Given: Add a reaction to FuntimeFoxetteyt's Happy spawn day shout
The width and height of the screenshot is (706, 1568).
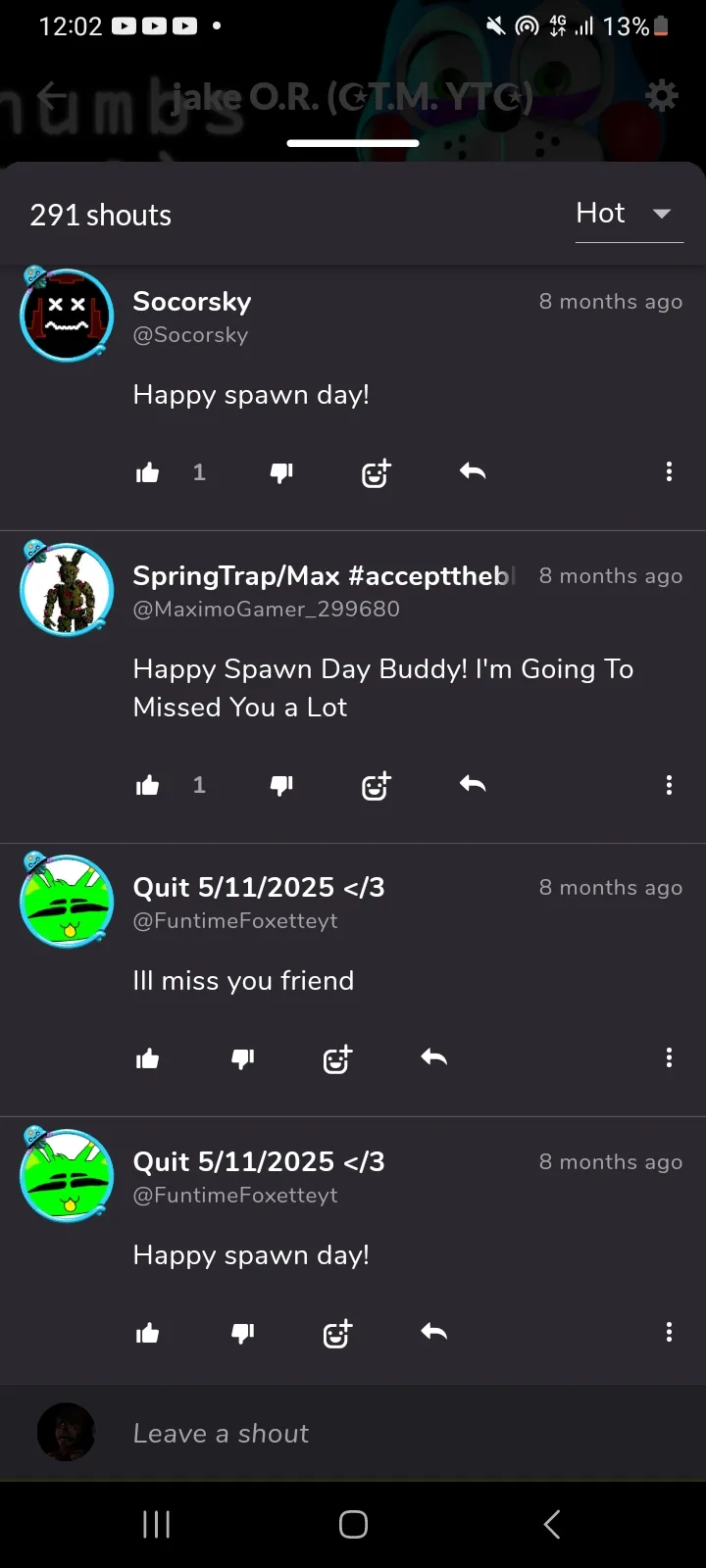Looking at the screenshot, I should pyautogui.click(x=337, y=1333).
